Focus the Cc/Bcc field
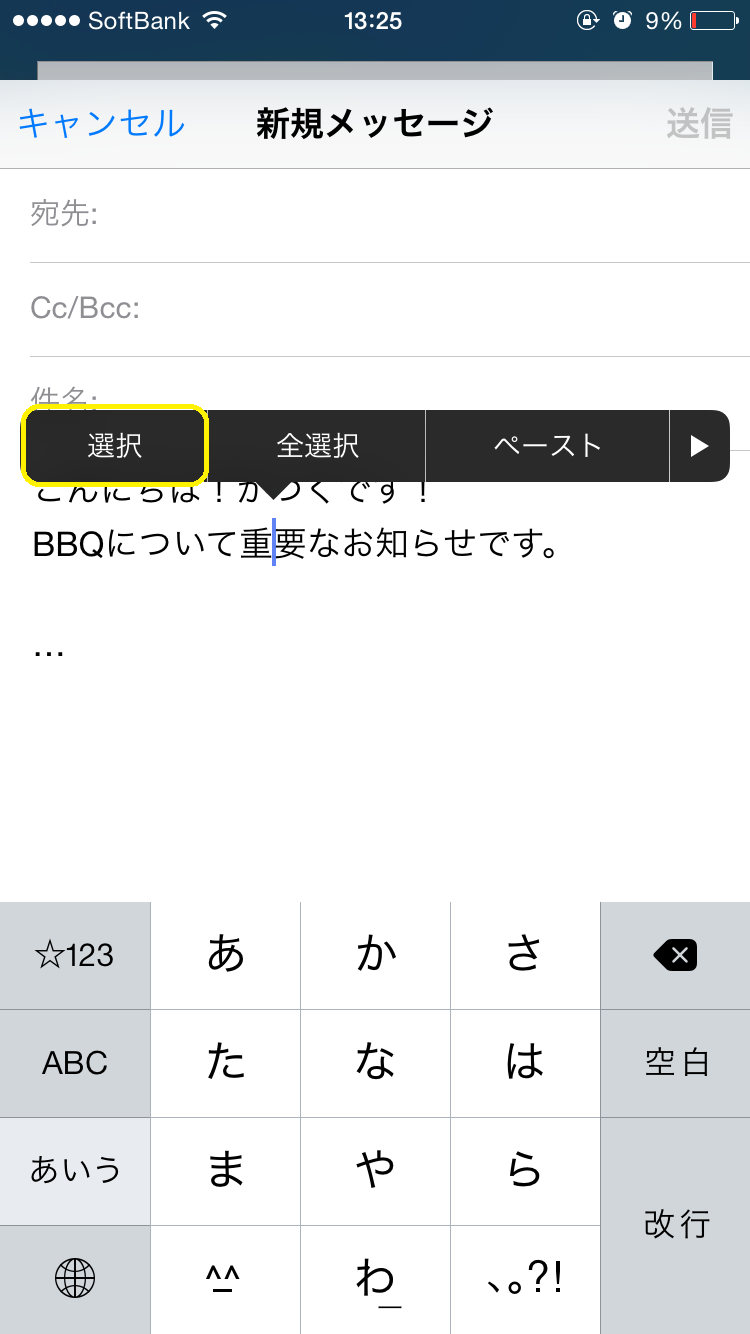The width and height of the screenshot is (750, 1334). point(390,309)
